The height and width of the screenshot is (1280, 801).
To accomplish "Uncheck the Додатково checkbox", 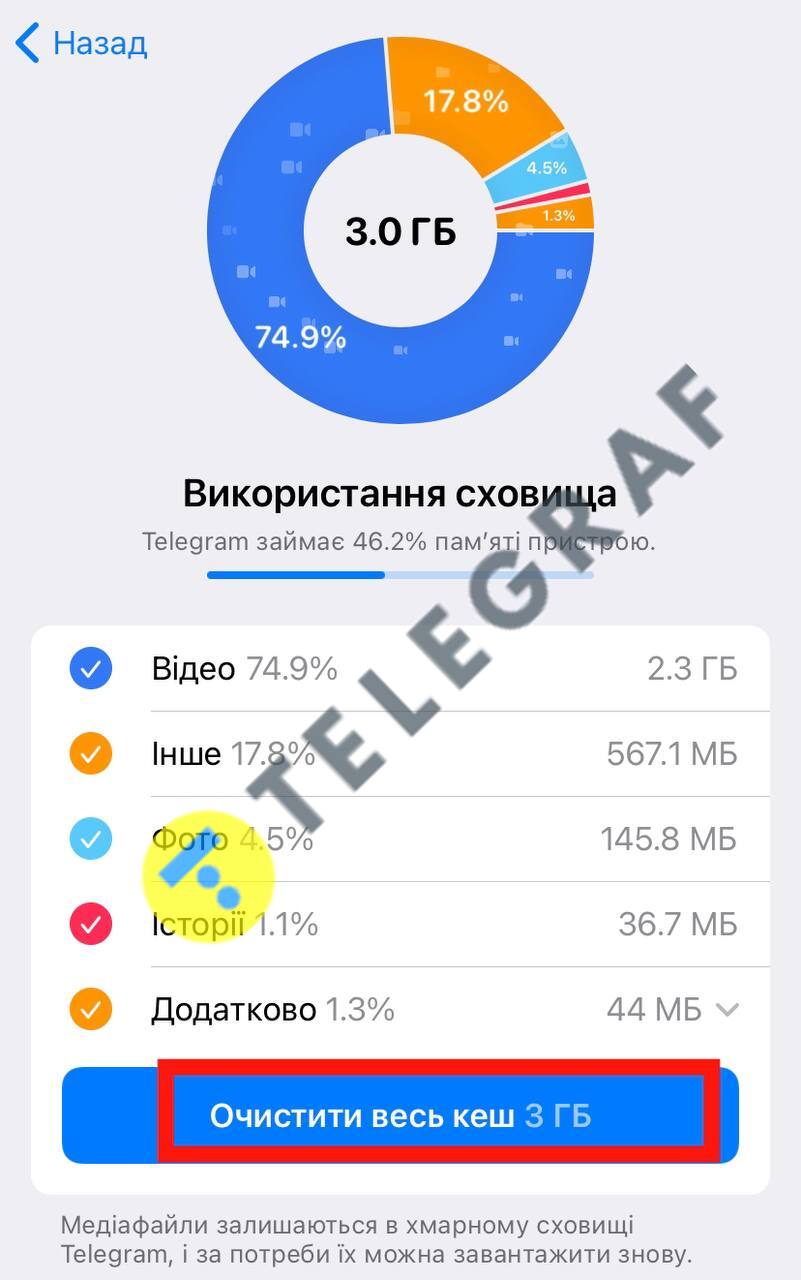I will point(91,1009).
